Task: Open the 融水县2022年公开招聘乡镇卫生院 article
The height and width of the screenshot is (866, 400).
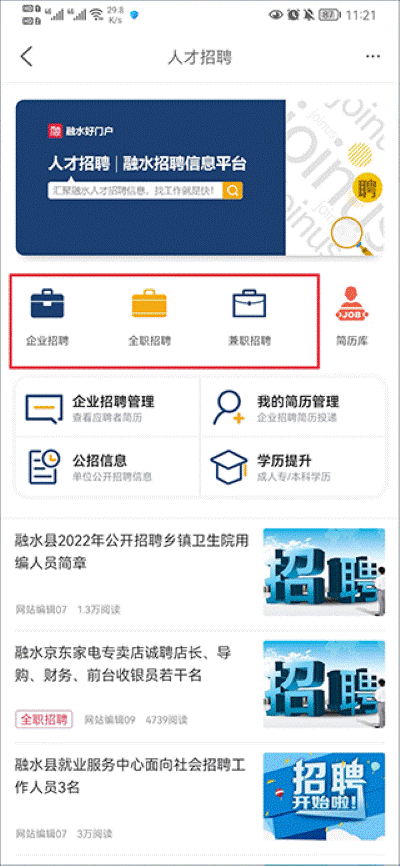Action: point(200,572)
